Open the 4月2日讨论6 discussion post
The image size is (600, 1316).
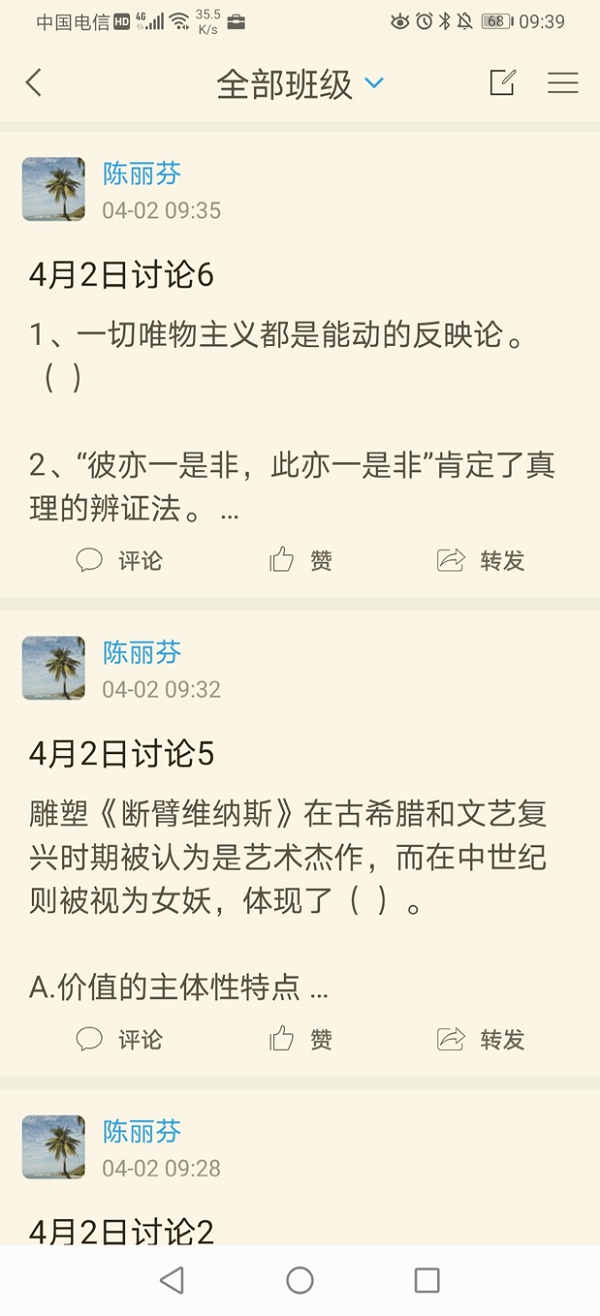tap(121, 276)
